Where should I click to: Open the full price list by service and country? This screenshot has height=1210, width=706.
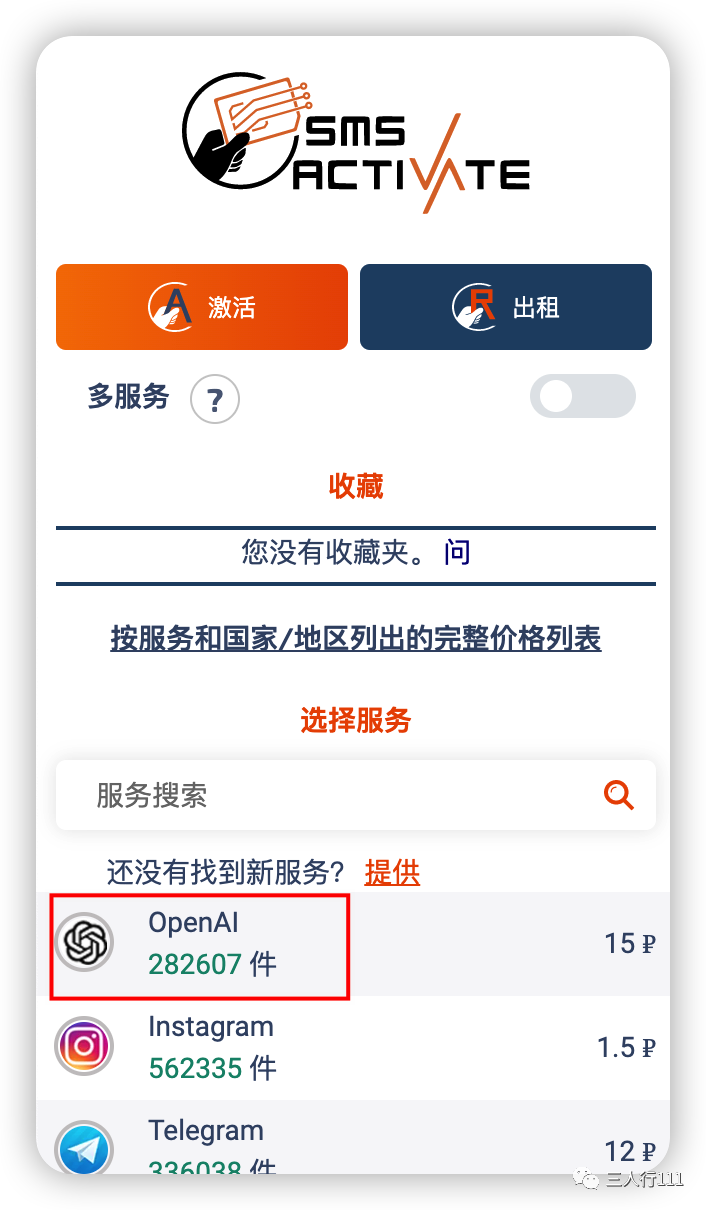point(355,639)
